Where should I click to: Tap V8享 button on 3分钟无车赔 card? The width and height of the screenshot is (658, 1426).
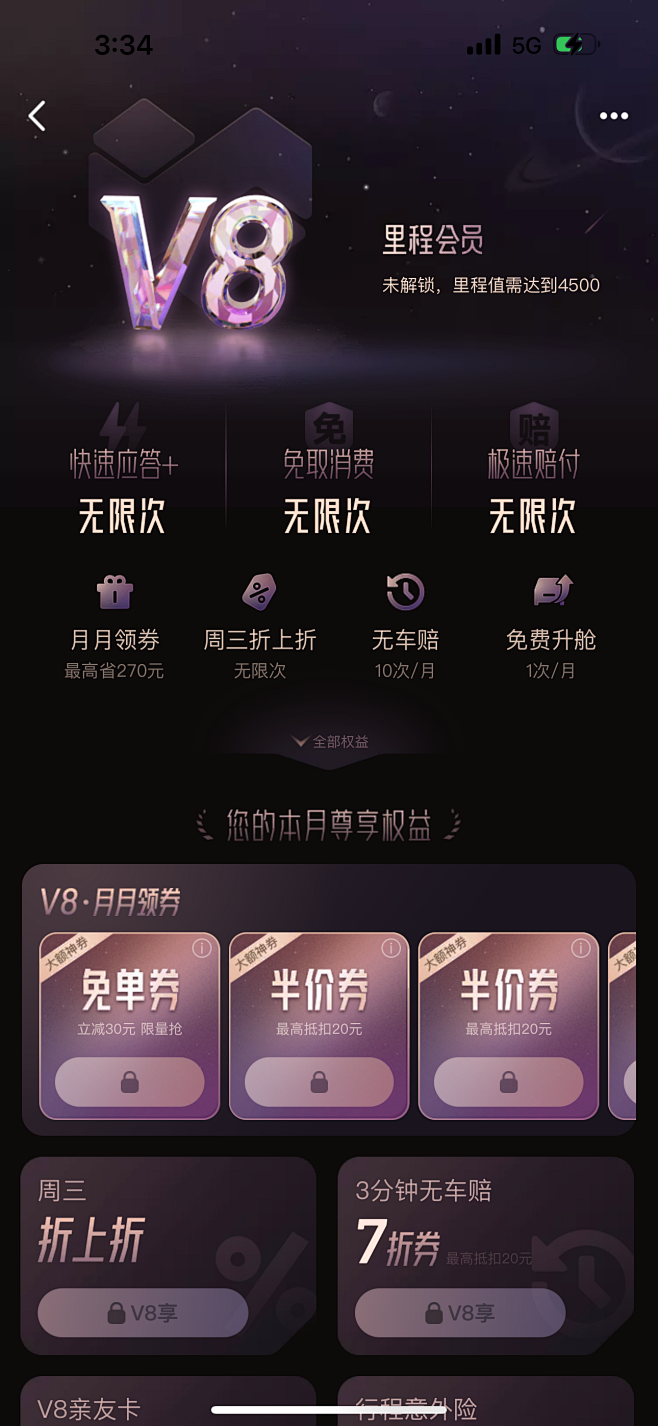coord(460,1313)
